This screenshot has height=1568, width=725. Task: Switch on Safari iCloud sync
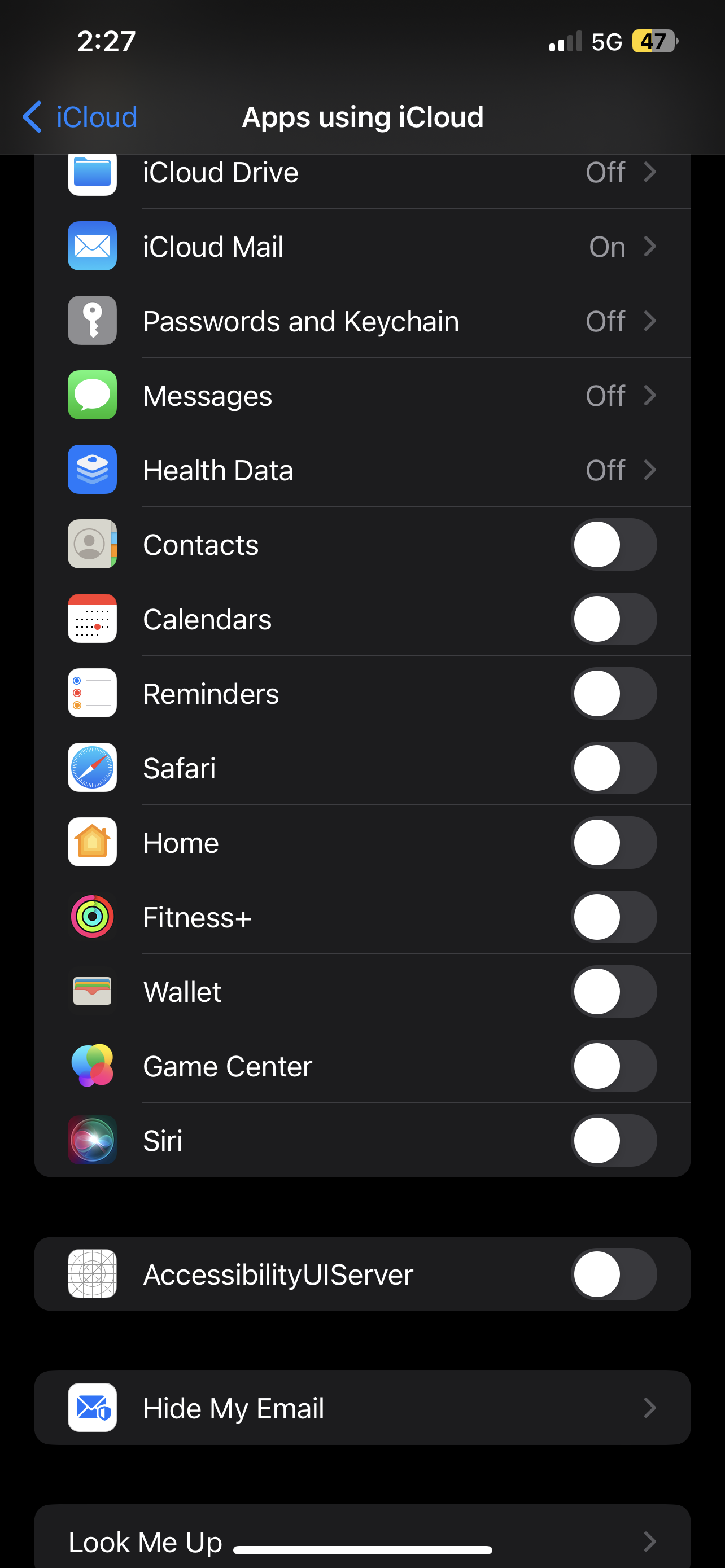pos(613,768)
